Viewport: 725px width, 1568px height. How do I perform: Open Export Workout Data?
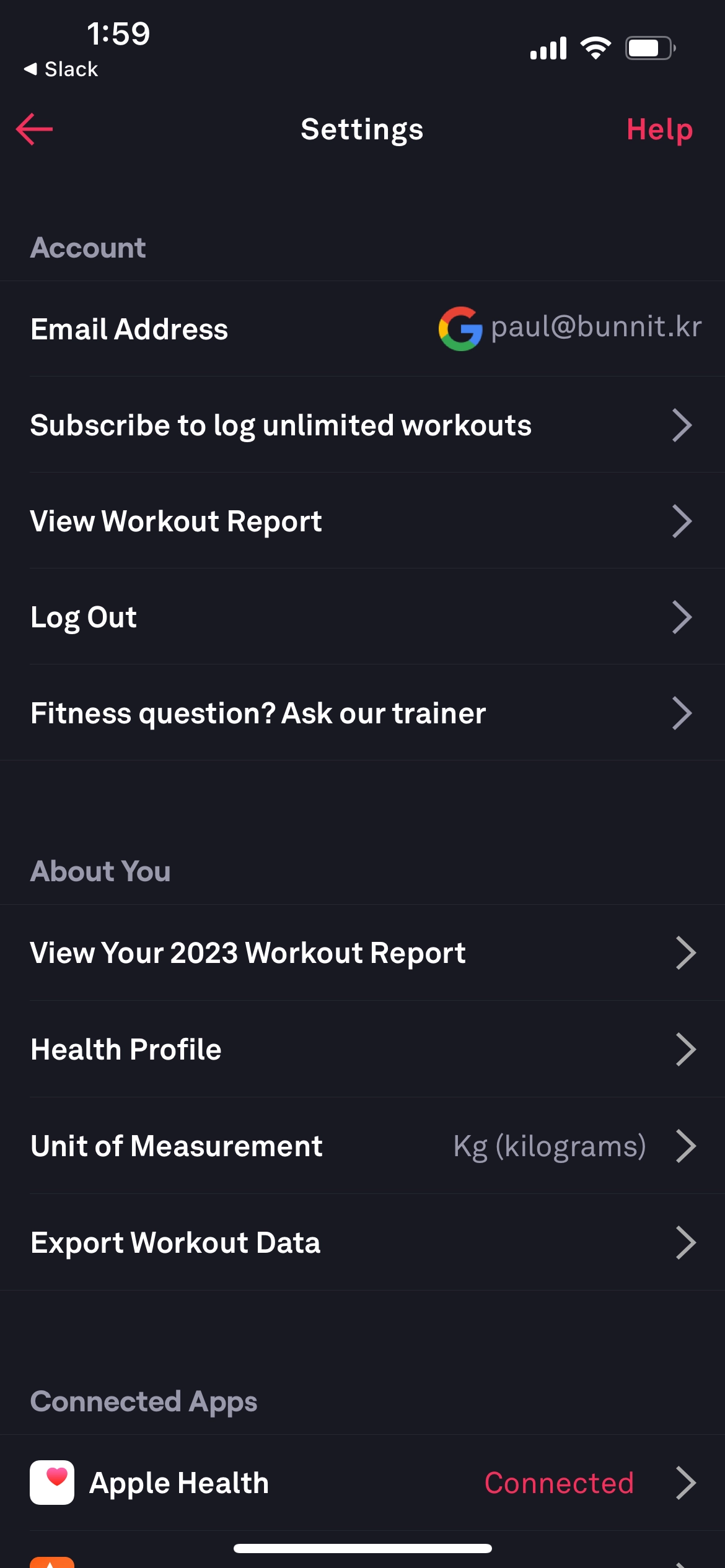pos(362,1243)
